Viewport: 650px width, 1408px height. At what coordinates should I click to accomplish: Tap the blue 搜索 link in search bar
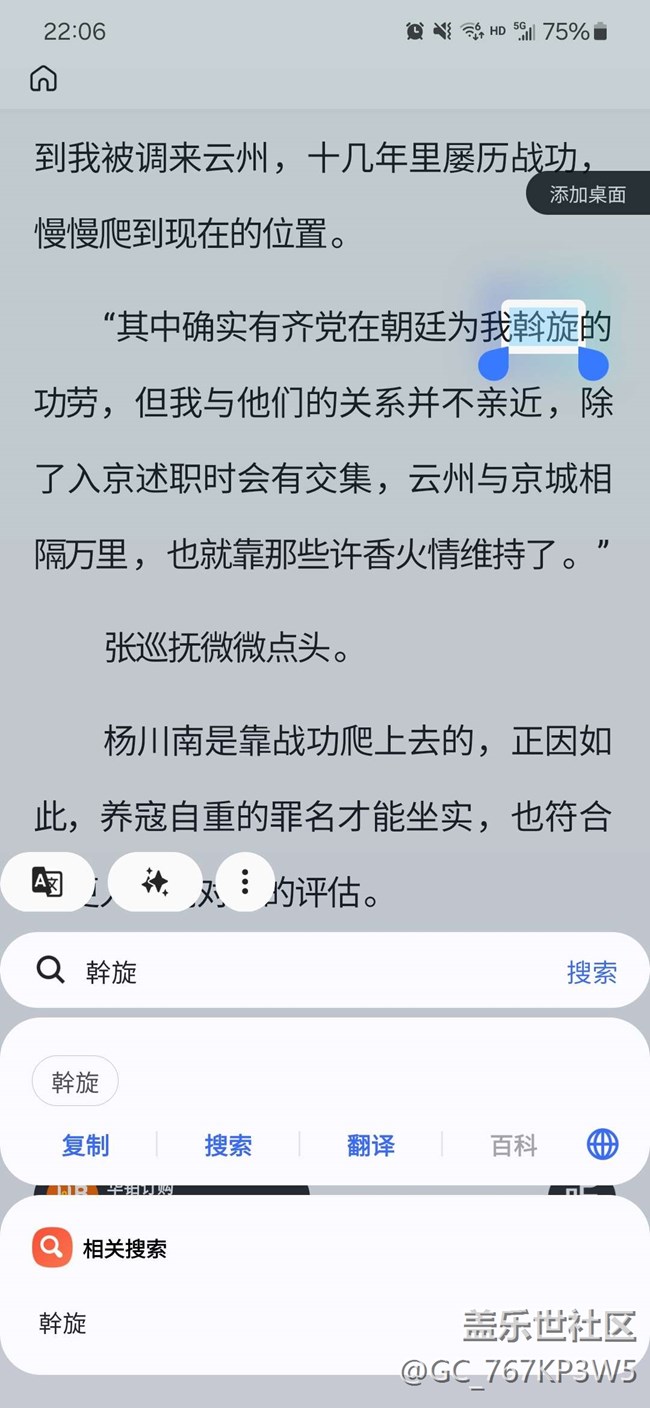(x=591, y=971)
